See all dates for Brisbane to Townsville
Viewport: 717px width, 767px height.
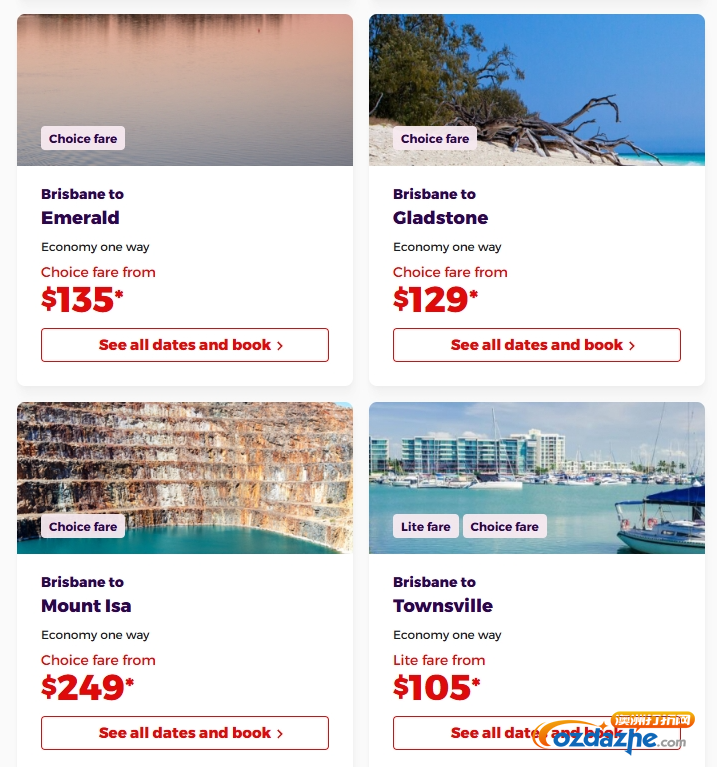[480, 733]
